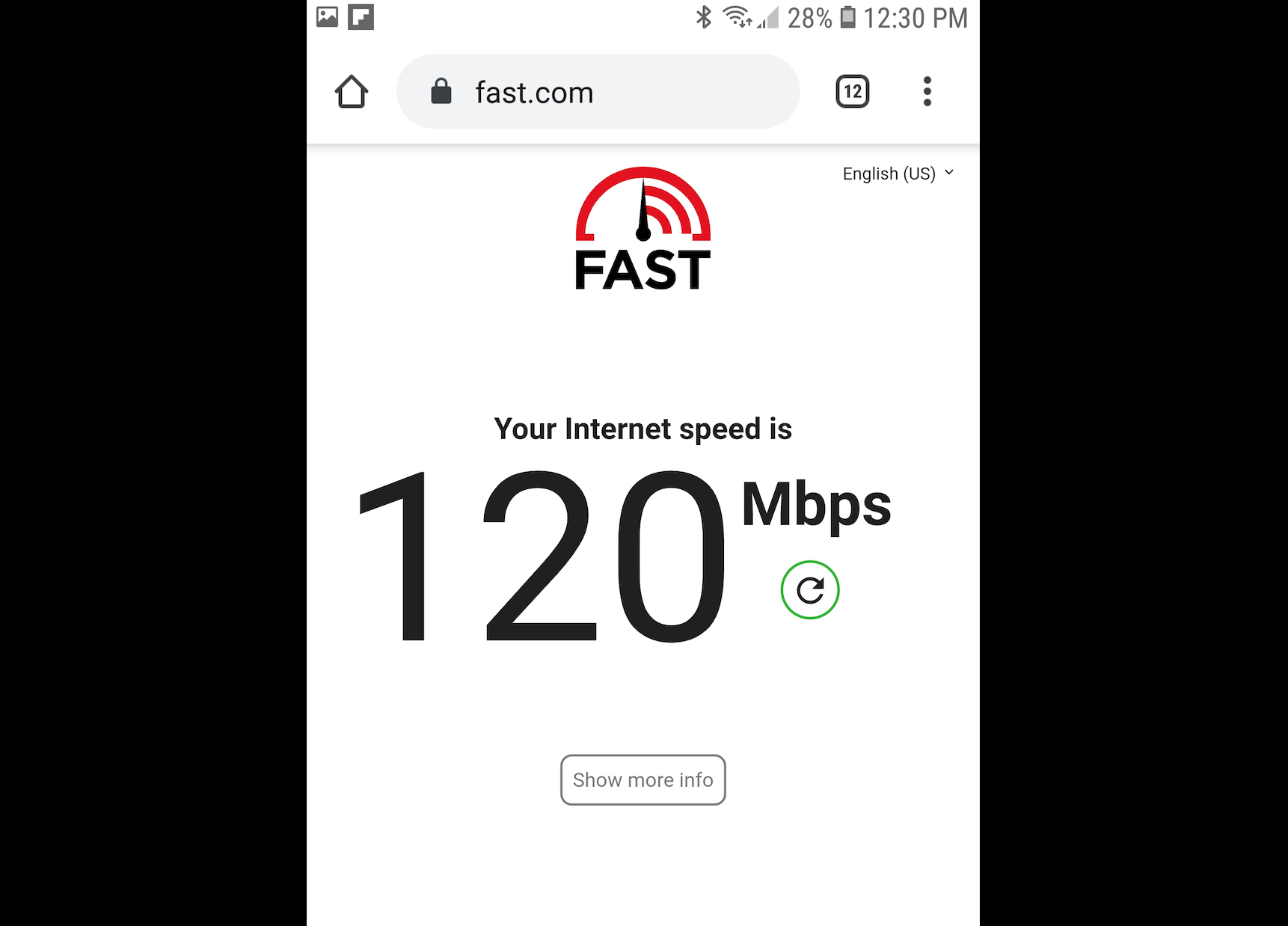
Task: Tap Show more info button
Action: point(643,780)
